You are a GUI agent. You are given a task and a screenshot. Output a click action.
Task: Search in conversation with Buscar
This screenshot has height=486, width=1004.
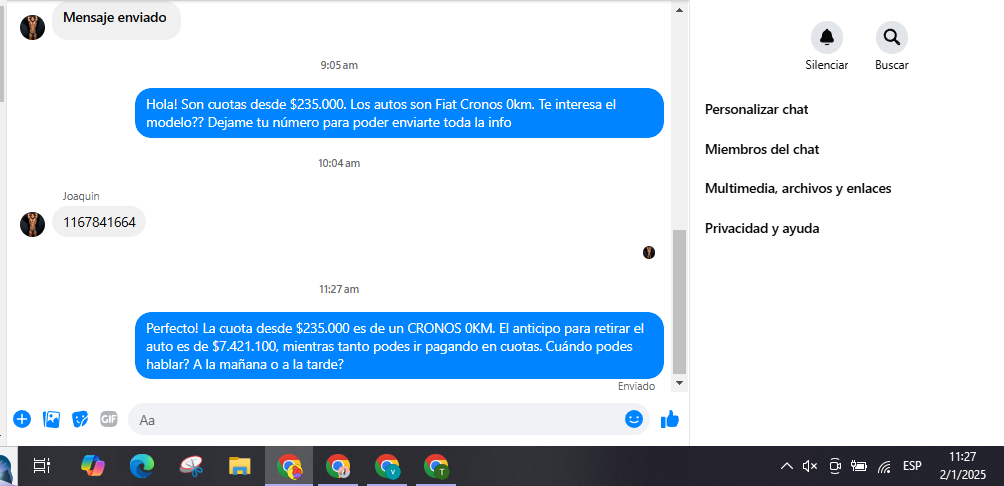click(891, 38)
